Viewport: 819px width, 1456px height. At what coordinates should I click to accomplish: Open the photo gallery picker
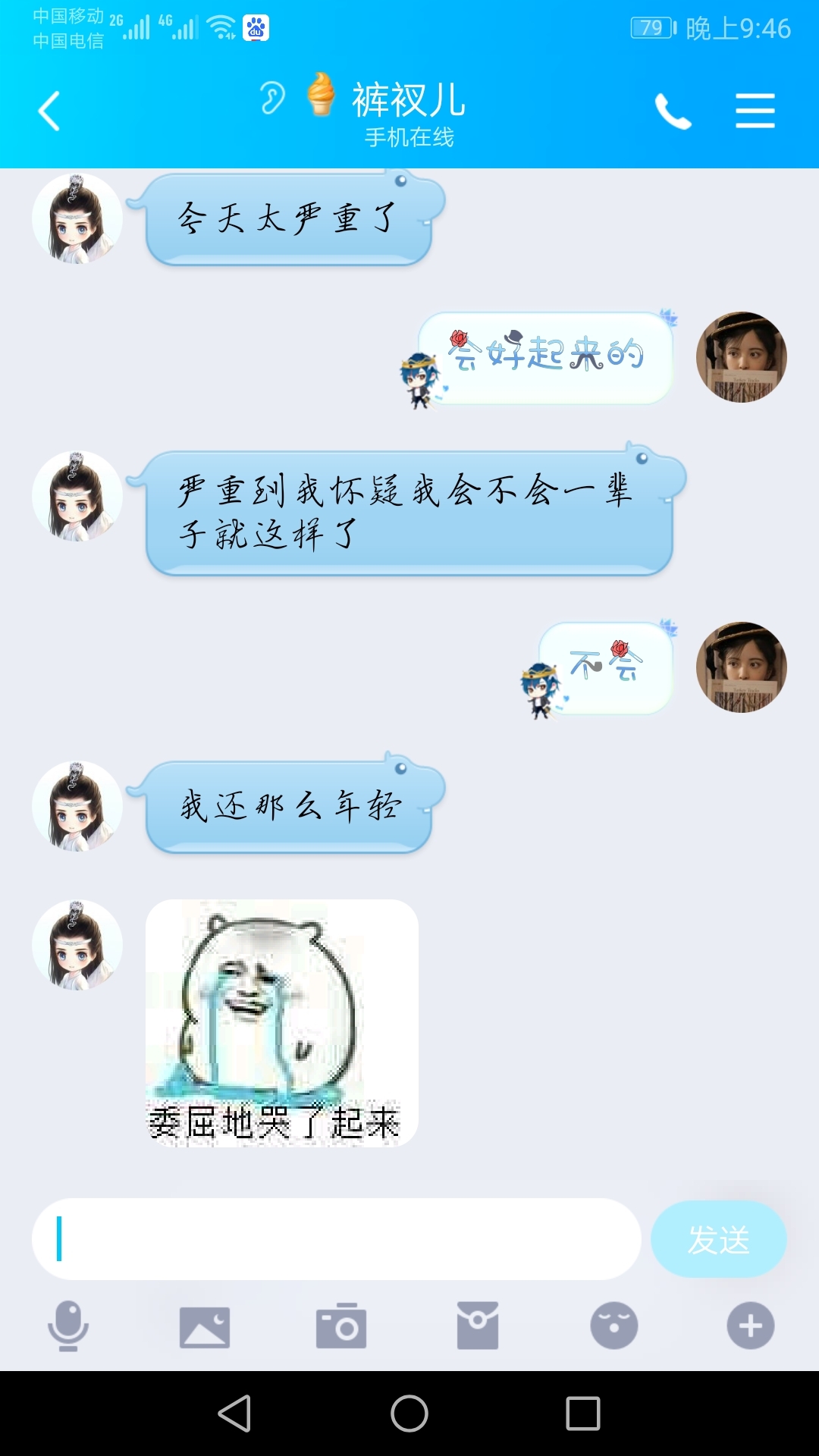[x=205, y=1326]
